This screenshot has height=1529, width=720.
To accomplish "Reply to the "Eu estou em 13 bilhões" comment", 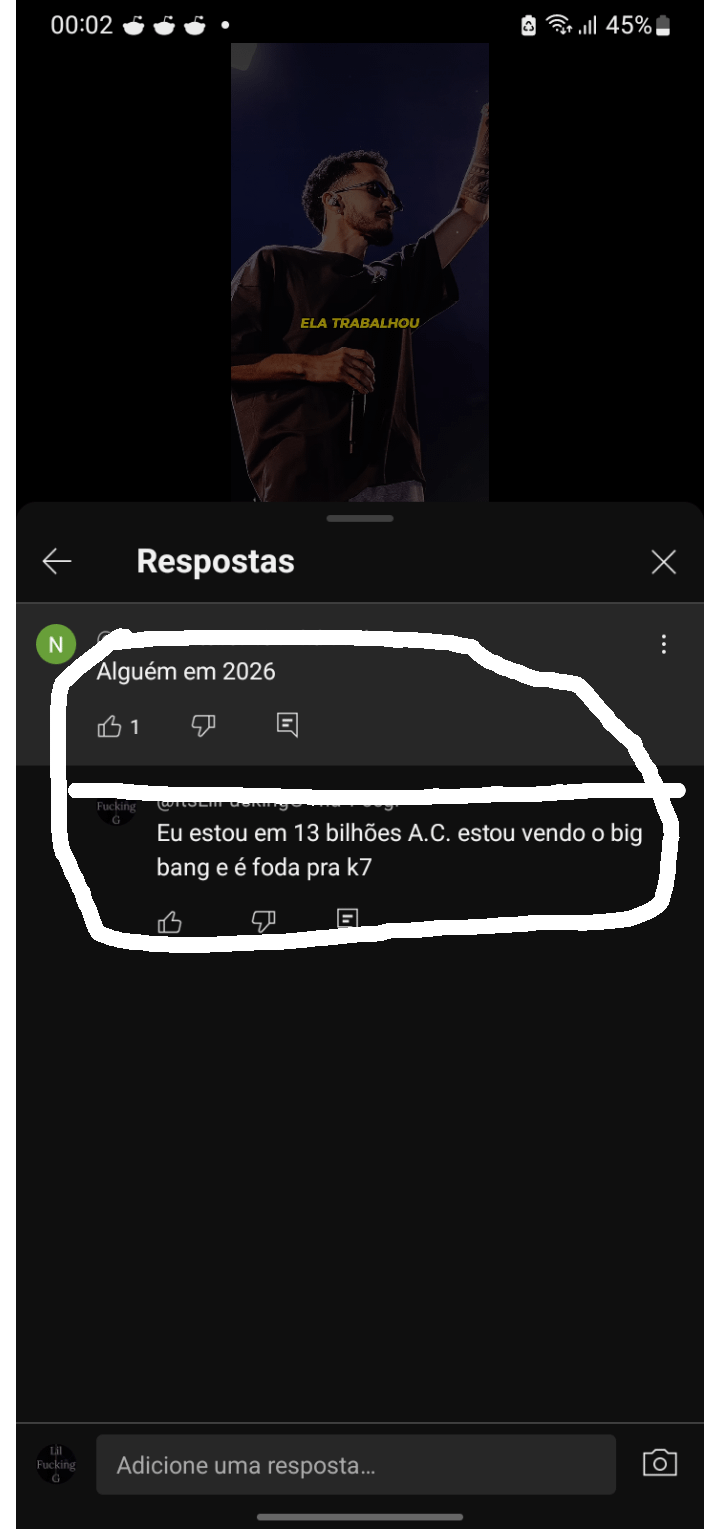I will [x=347, y=918].
